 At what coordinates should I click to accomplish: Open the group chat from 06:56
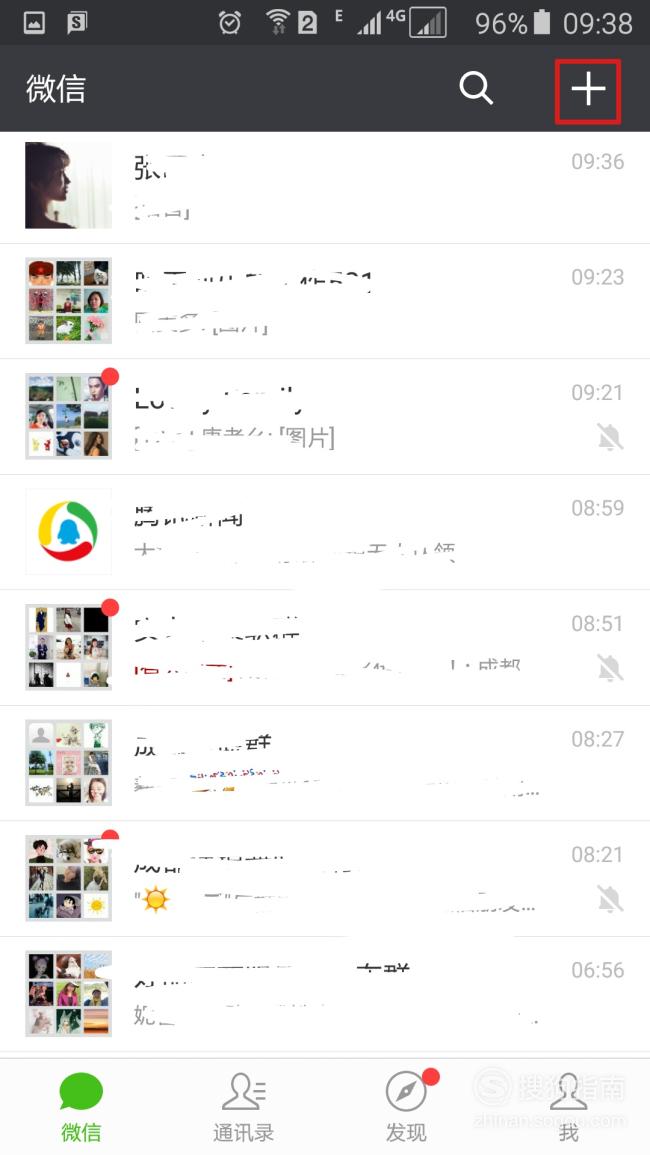tap(325, 994)
